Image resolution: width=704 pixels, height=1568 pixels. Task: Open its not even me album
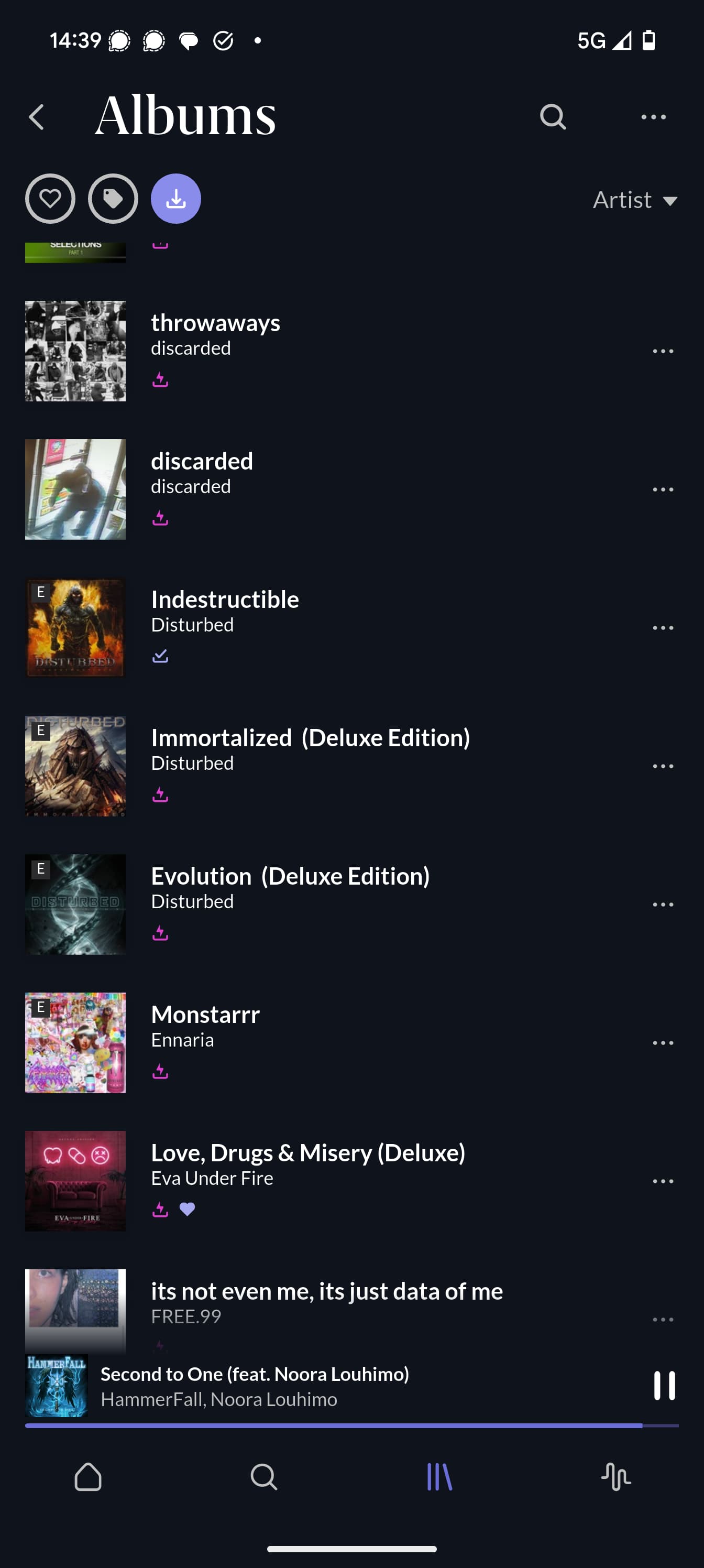pos(326,1292)
